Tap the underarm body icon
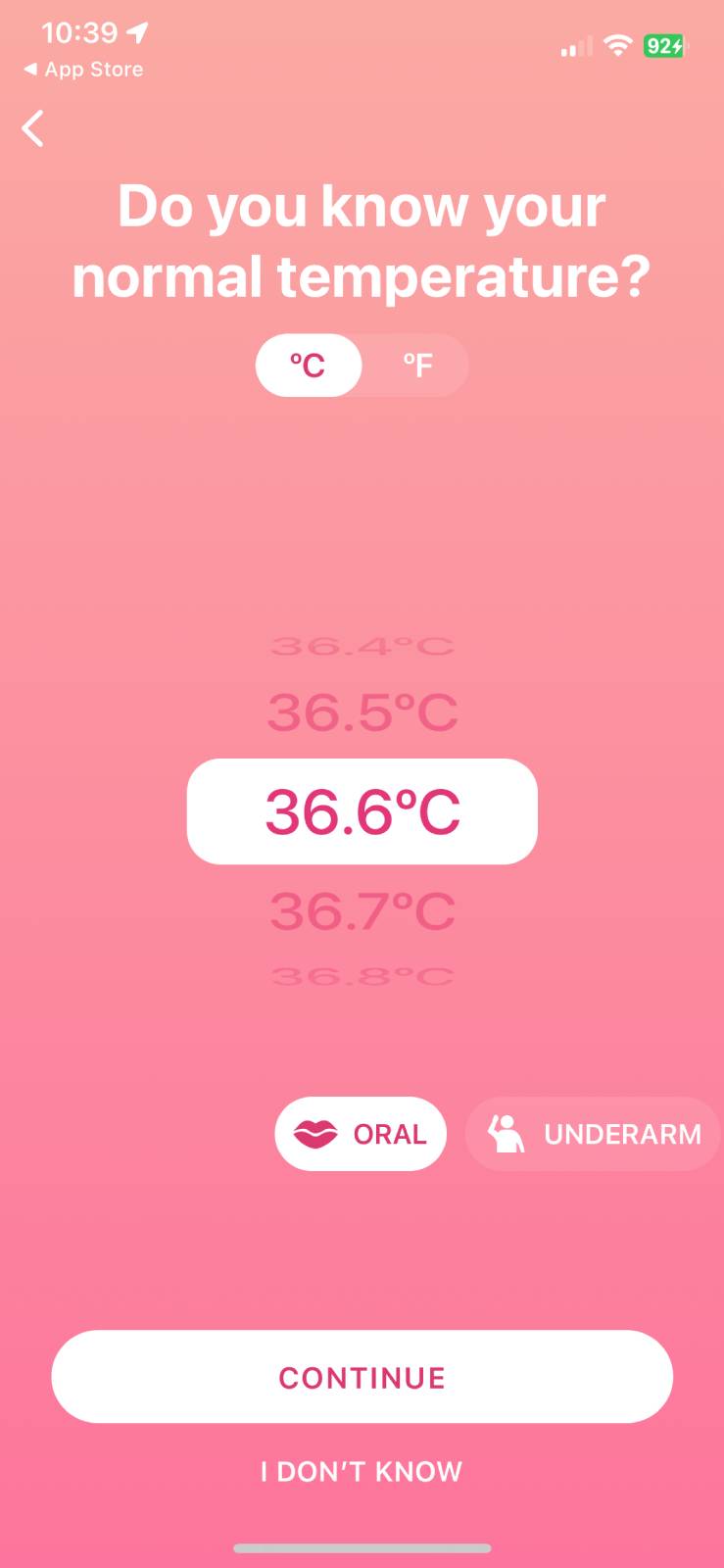This screenshot has height=1568, width=724. [507, 1134]
